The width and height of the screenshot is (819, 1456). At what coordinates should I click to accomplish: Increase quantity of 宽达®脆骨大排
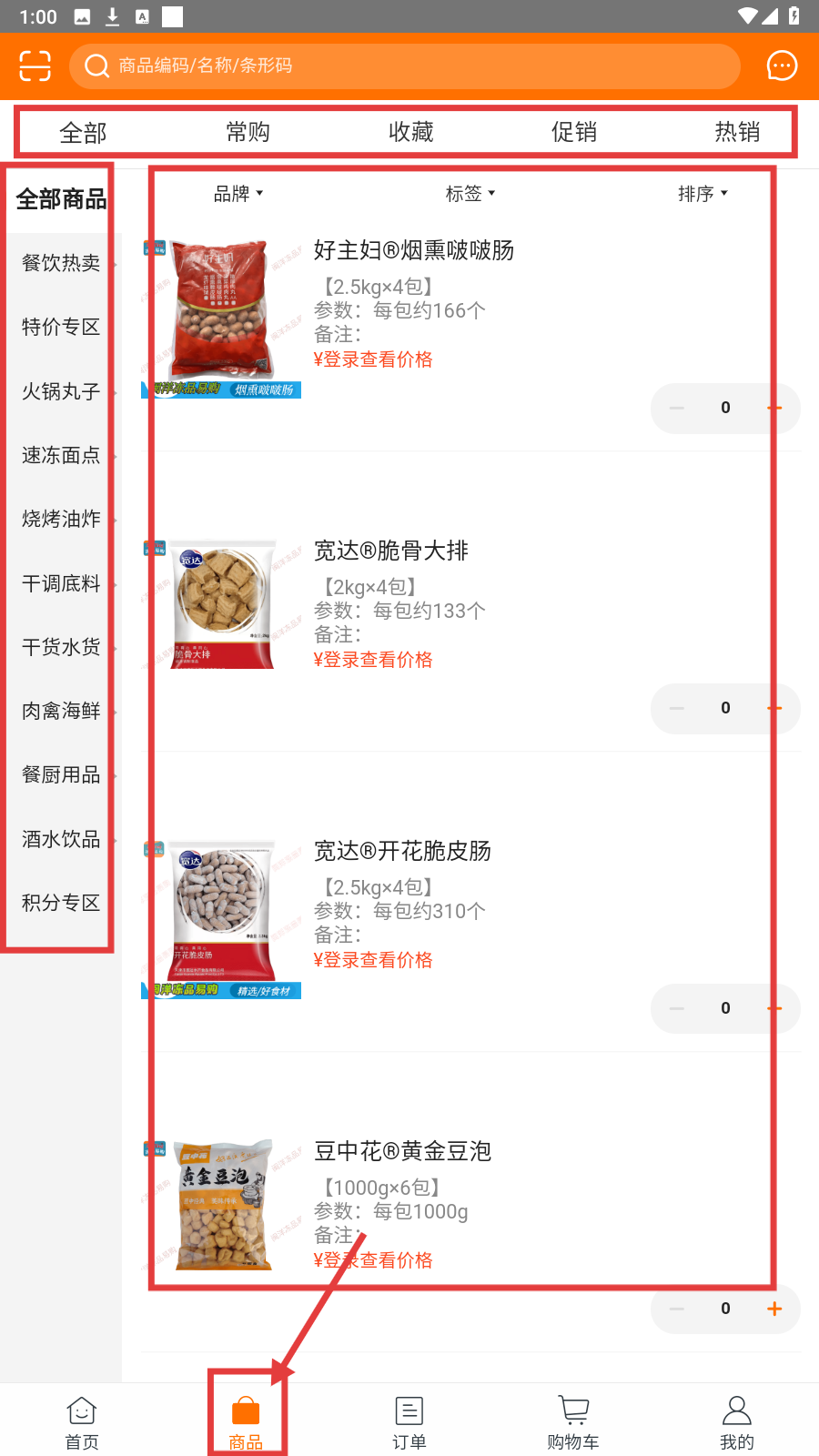tap(774, 708)
